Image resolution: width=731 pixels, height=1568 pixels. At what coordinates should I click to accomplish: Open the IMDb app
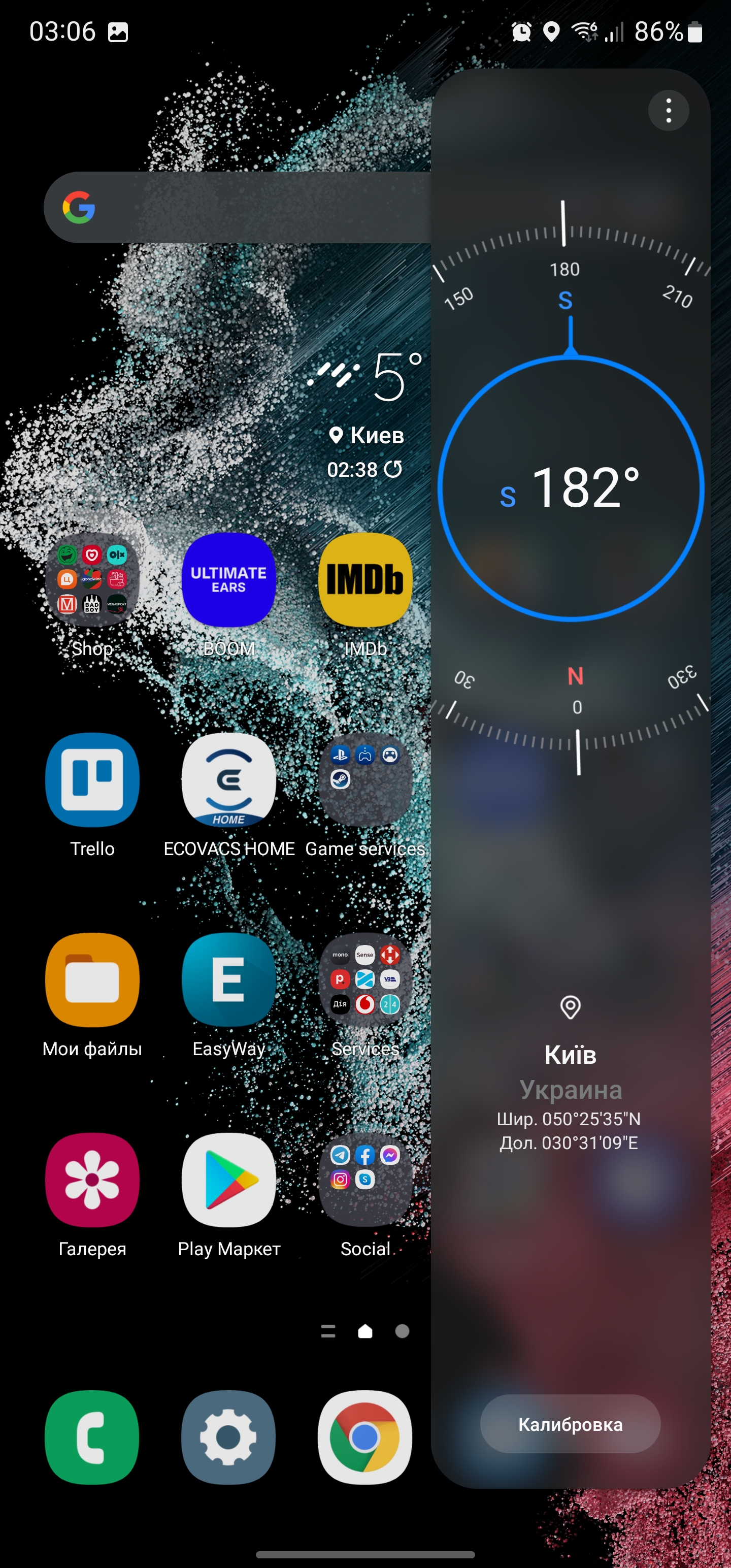(x=365, y=579)
